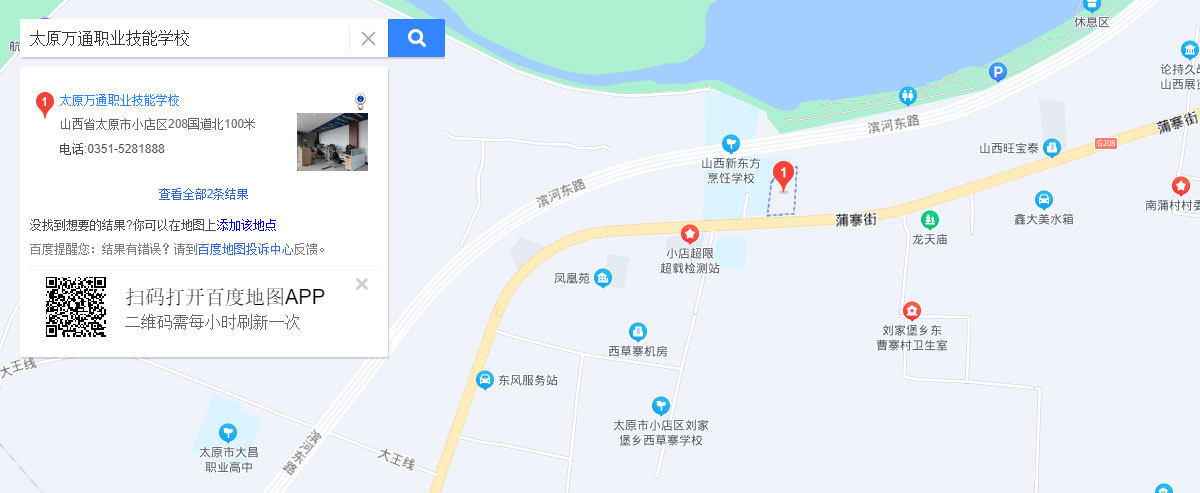
Task: Tap the search box with 太原万通职业技能学校
Action: click(x=185, y=39)
